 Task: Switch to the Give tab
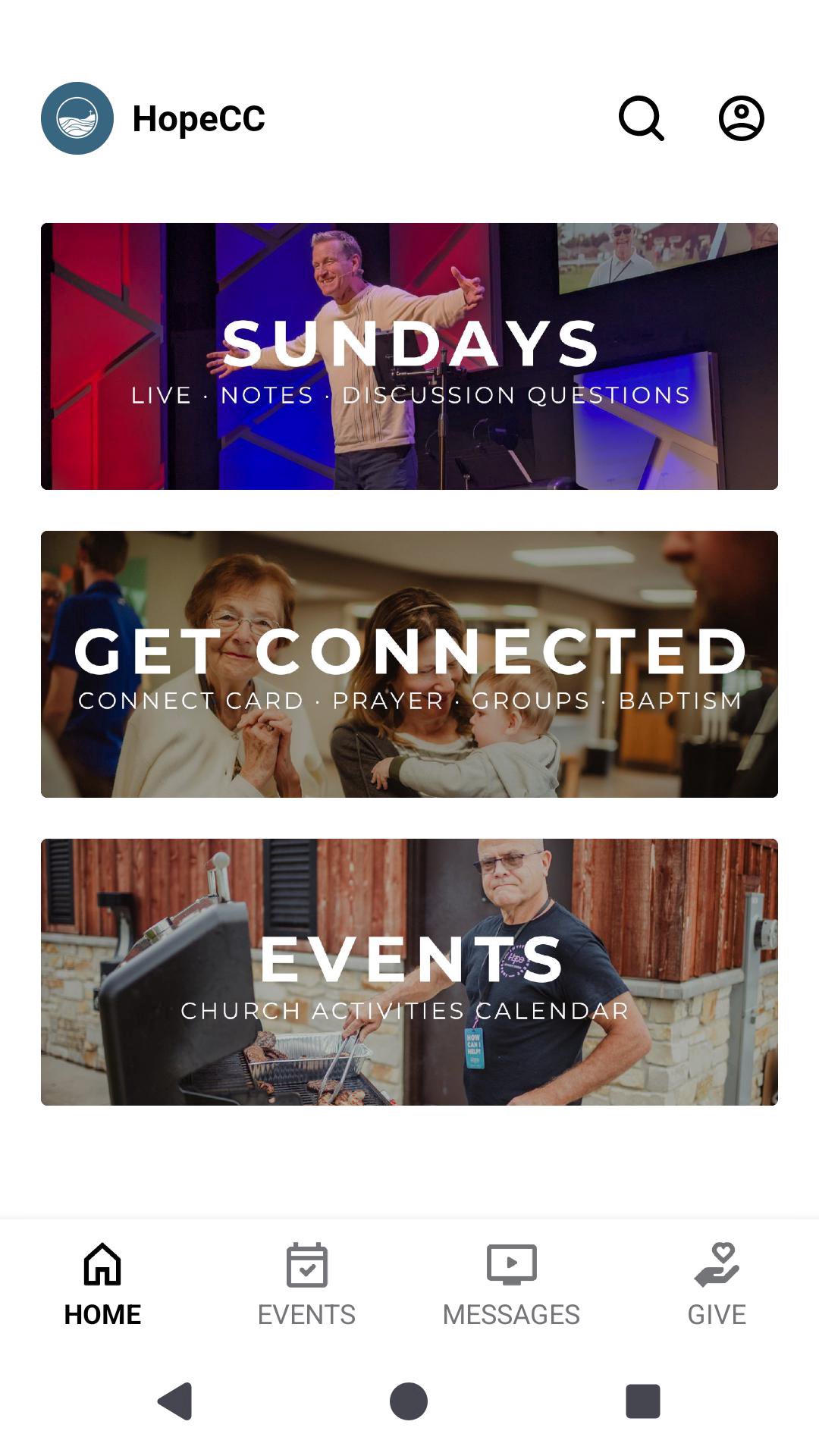point(717,1285)
